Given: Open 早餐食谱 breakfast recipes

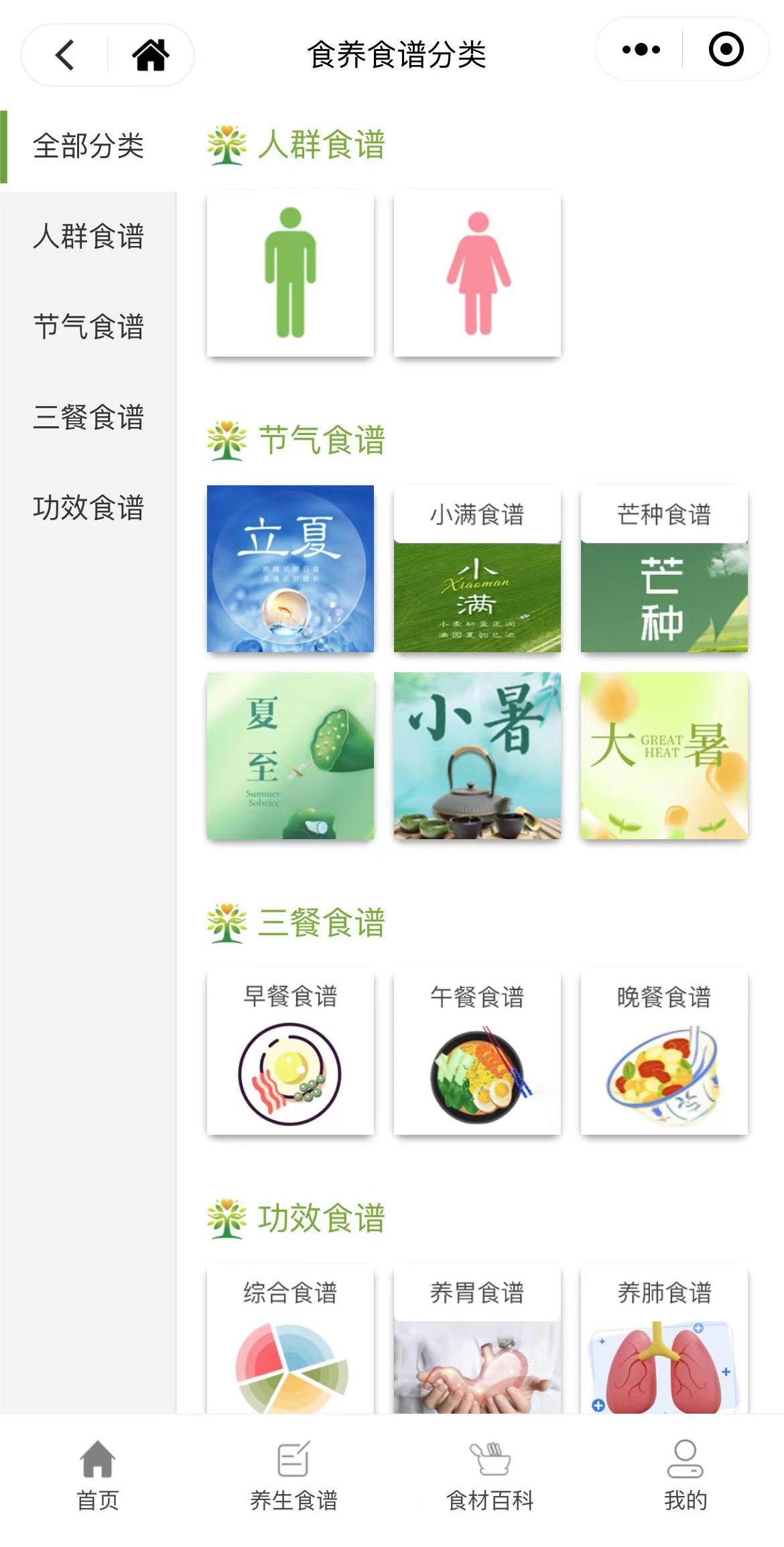Looking at the screenshot, I should tap(290, 1051).
